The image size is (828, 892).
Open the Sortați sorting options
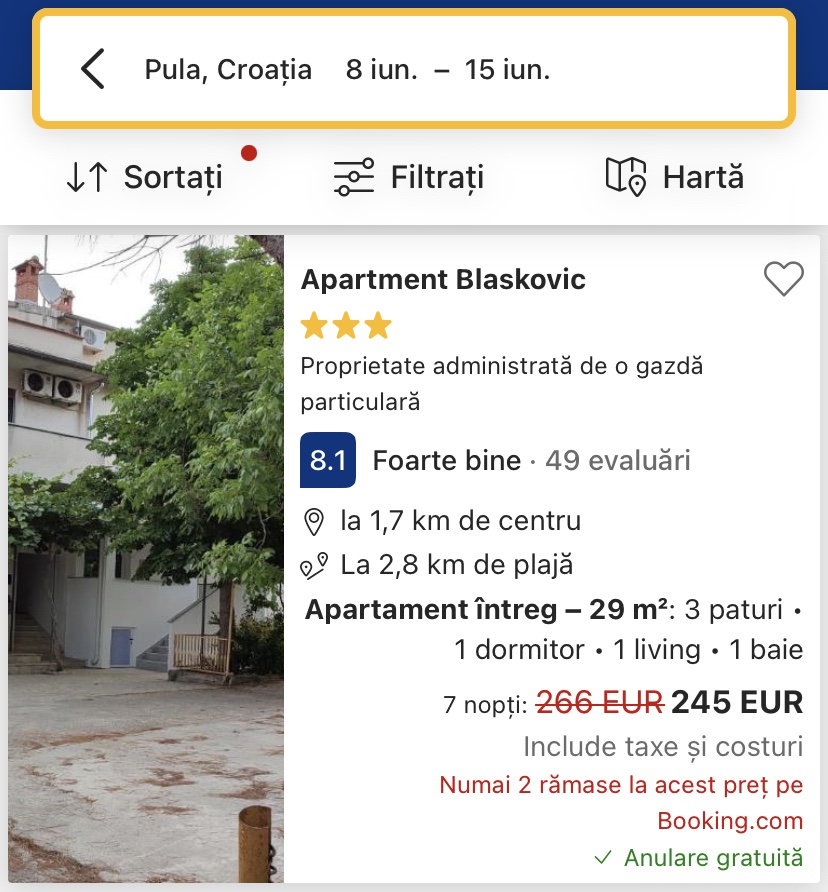144,178
